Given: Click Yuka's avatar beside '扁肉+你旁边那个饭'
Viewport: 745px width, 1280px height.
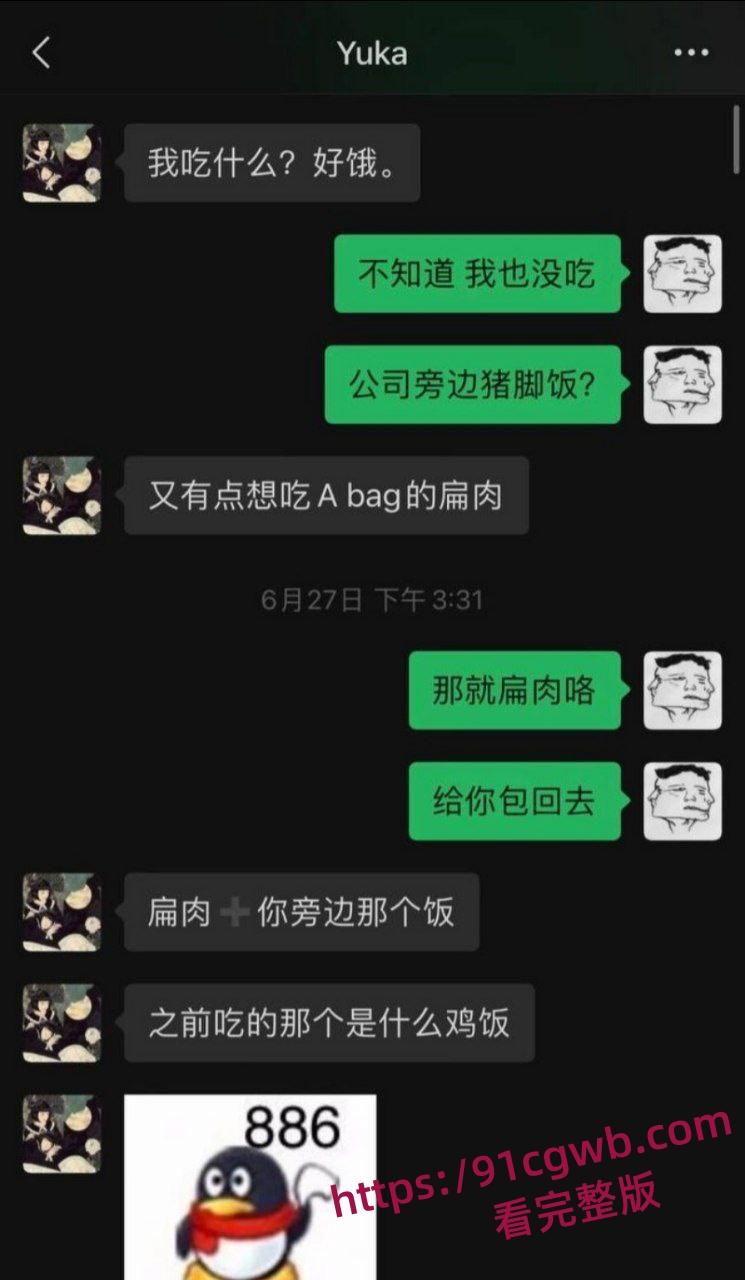Looking at the screenshot, I should click(x=60, y=911).
